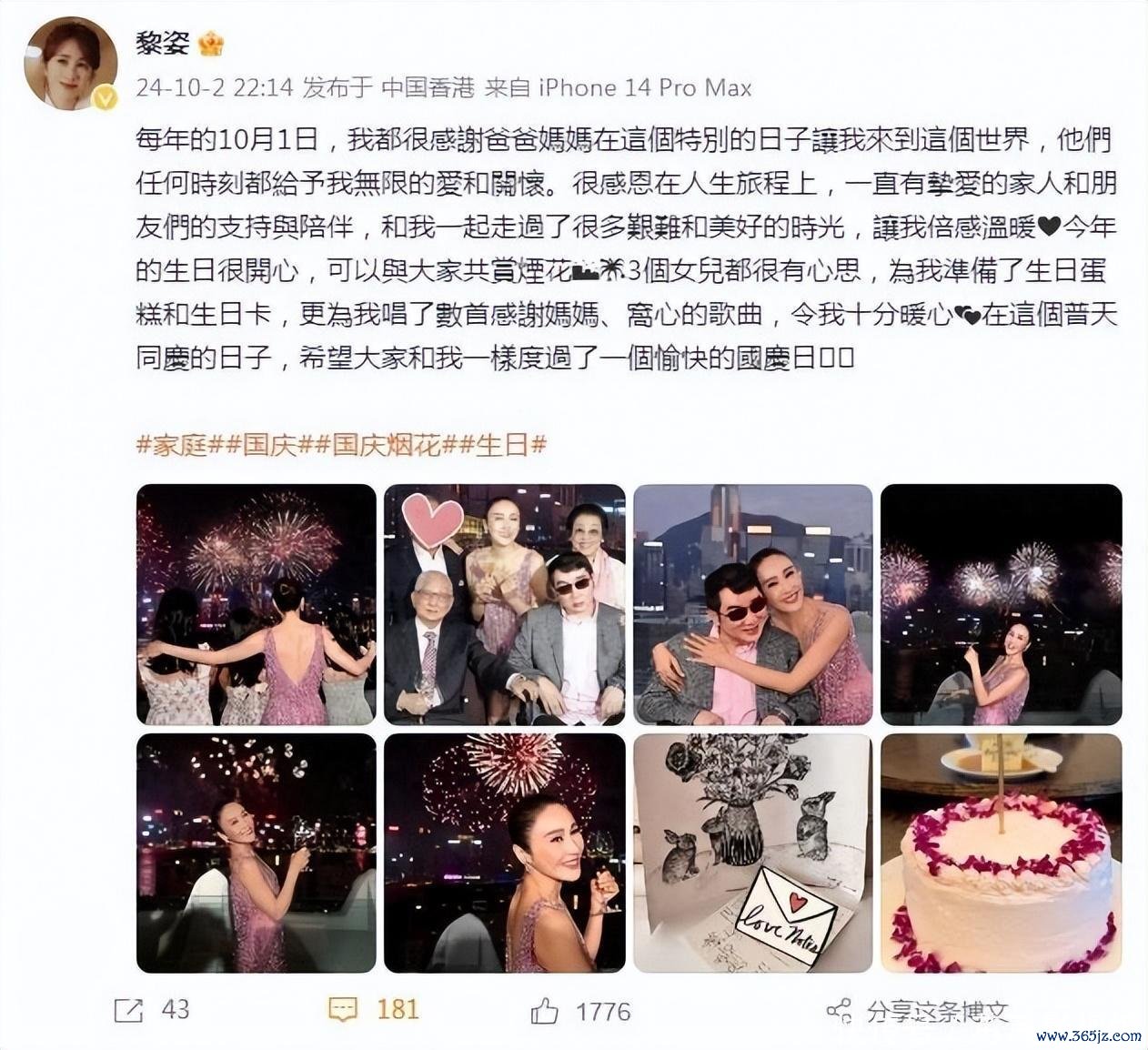
Task: Open the birthday cake photo
Action: click(x=1001, y=853)
